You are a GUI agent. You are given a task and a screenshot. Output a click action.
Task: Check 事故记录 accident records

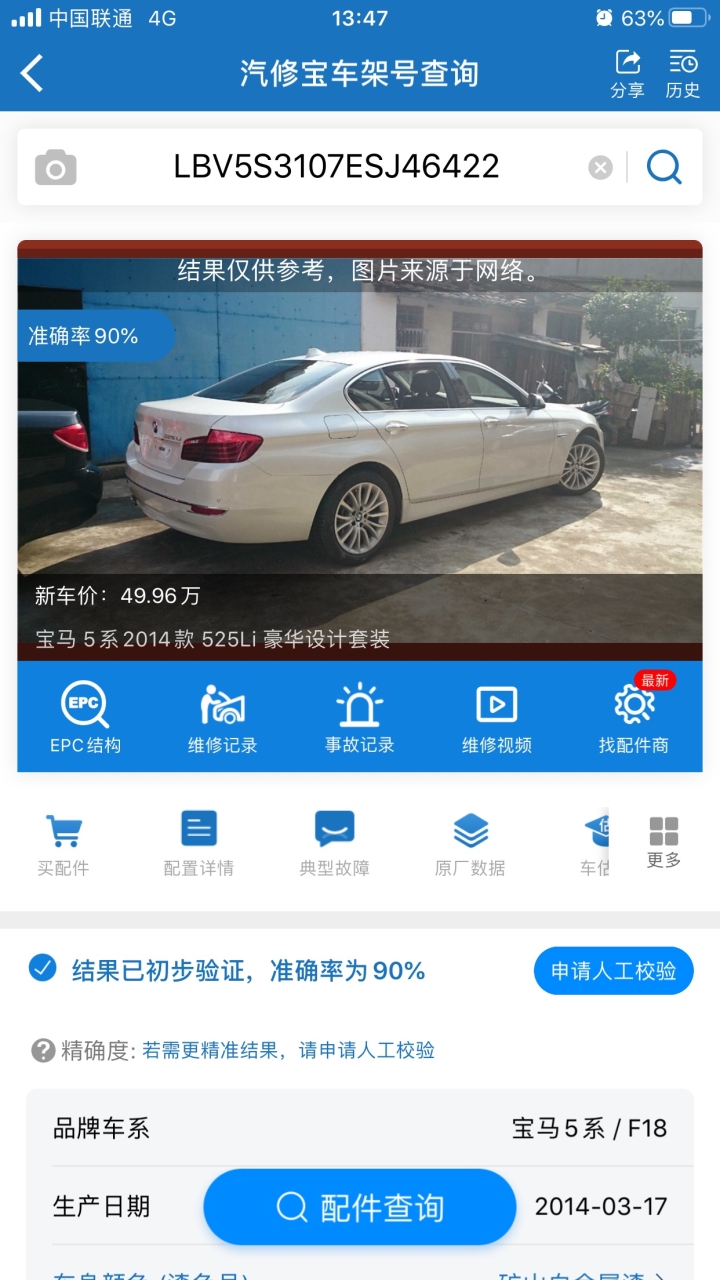(x=360, y=716)
